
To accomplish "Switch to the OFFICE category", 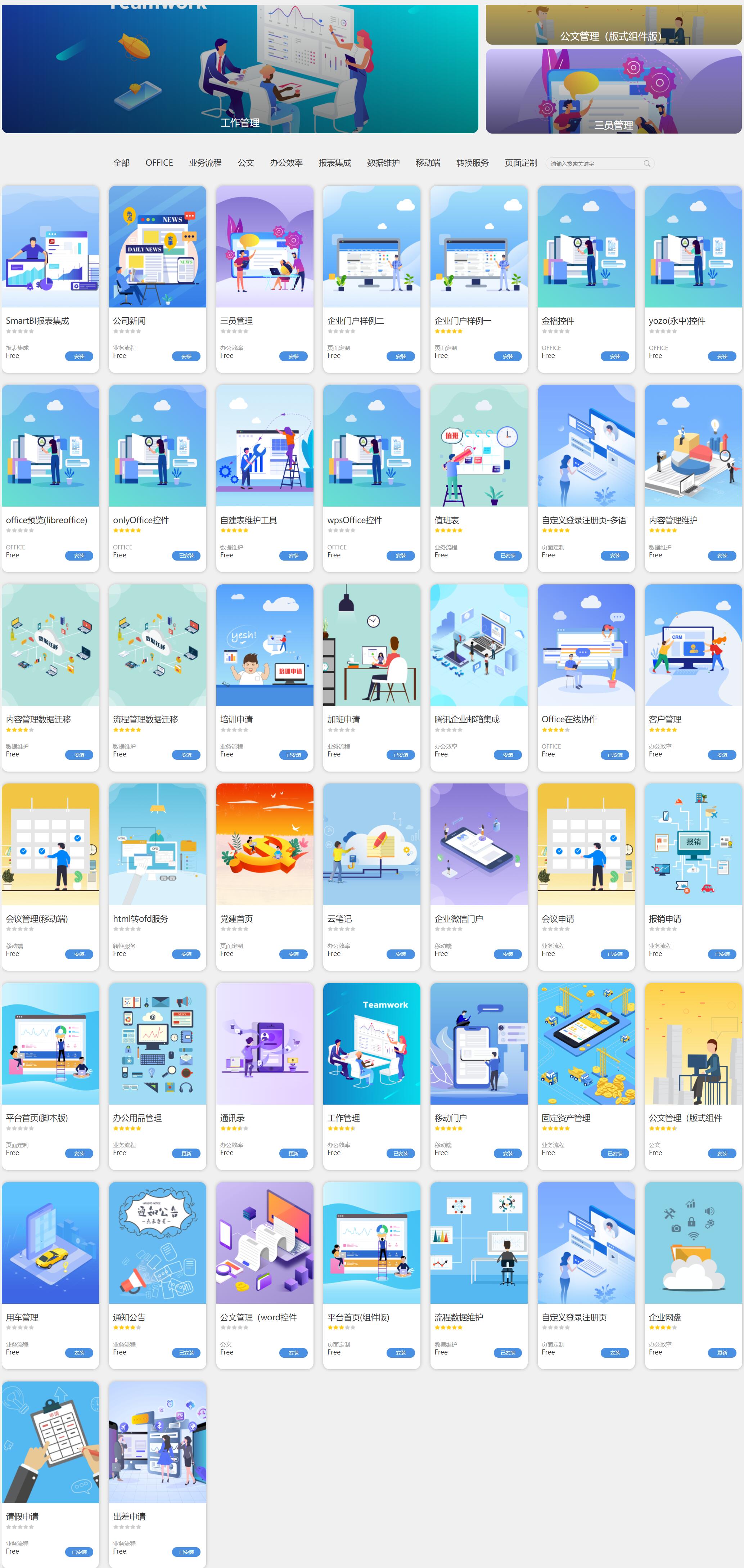I will pos(159,163).
